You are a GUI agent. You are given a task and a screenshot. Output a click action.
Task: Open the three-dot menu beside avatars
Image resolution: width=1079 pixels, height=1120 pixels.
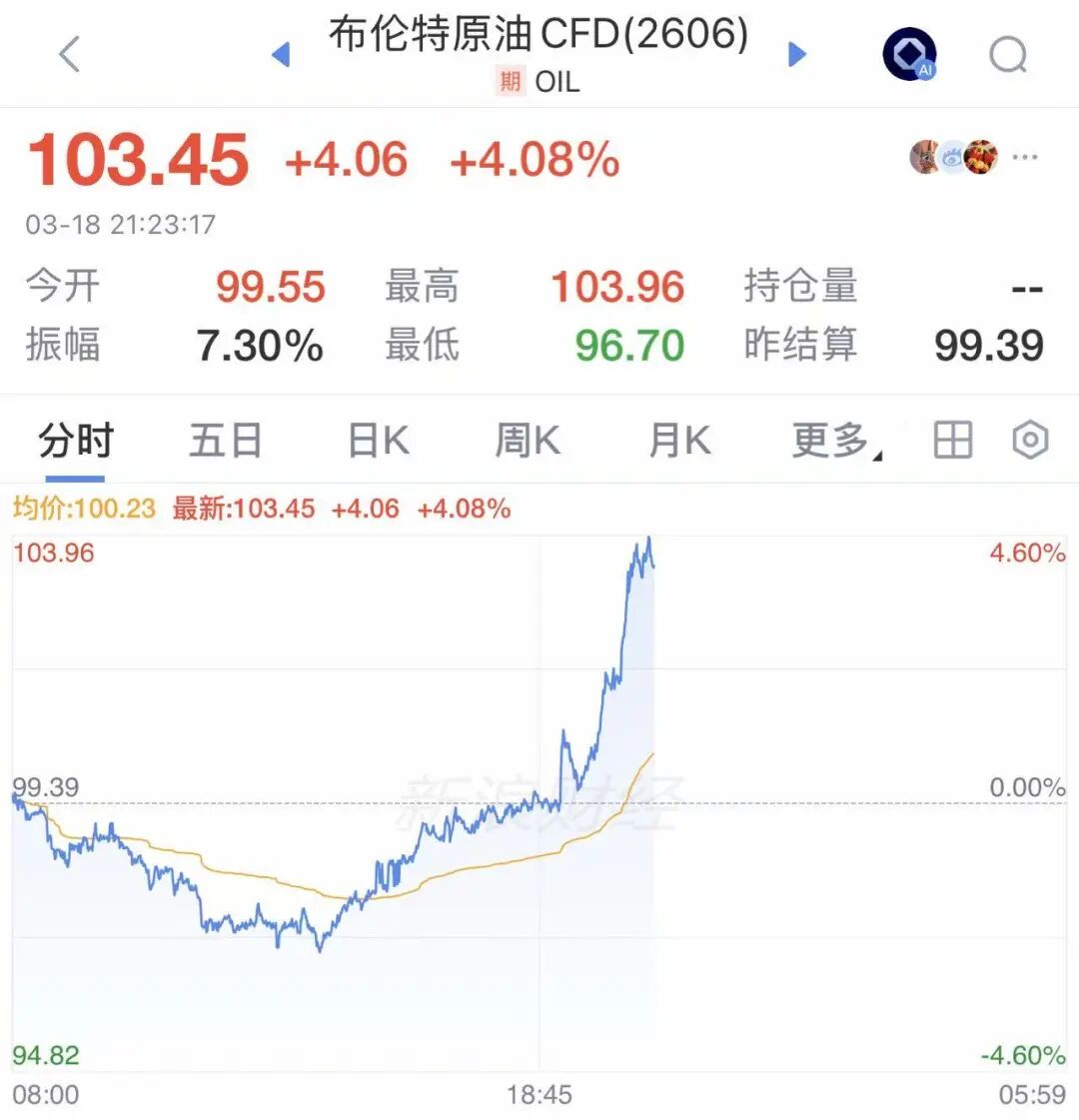[x=1025, y=158]
